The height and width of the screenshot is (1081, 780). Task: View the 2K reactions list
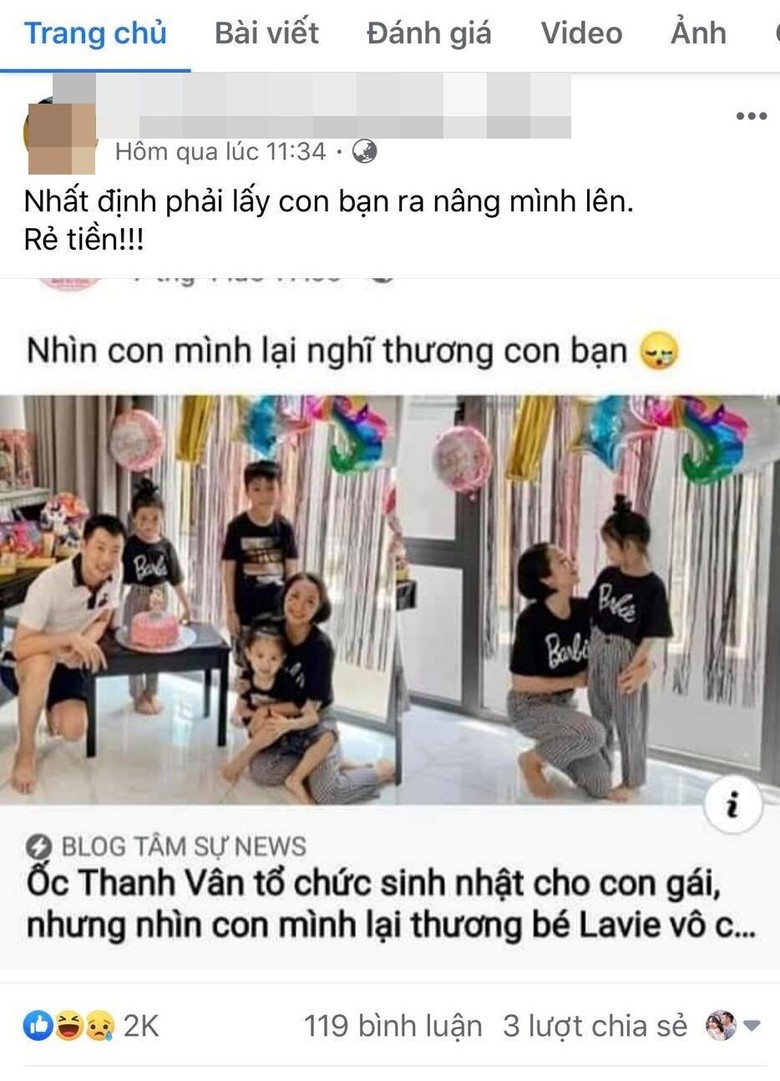pyautogui.click(x=90, y=1026)
